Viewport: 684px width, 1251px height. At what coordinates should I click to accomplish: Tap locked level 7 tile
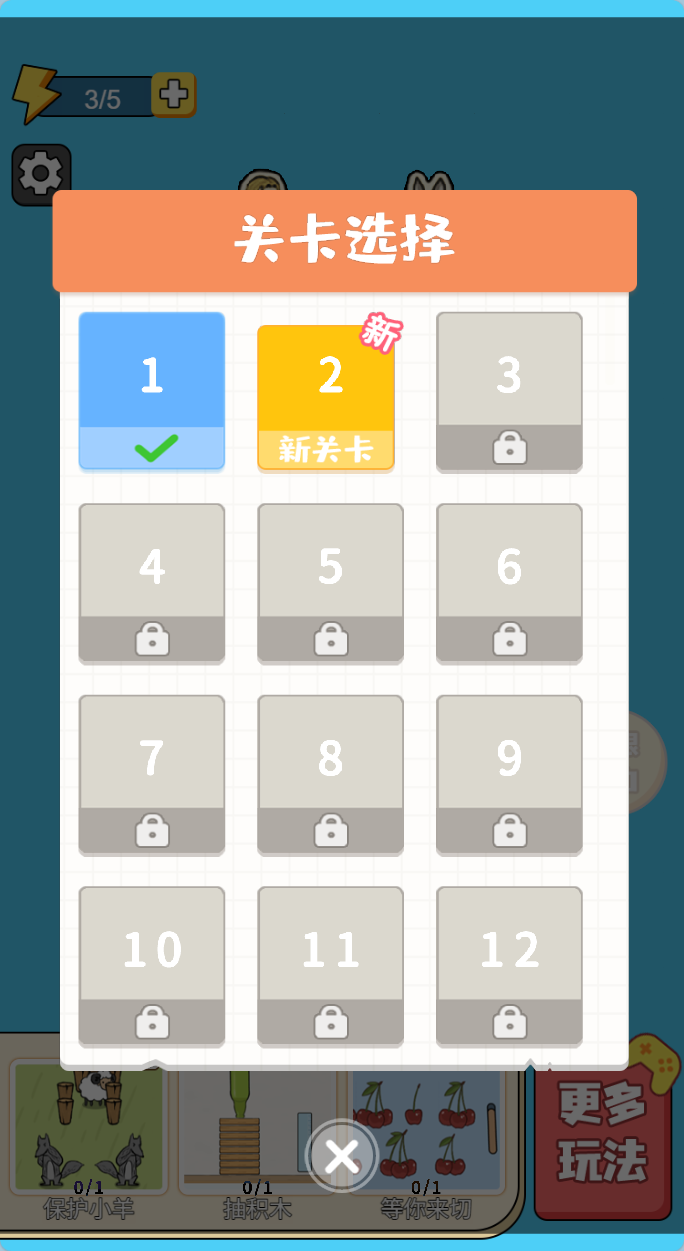pos(152,774)
